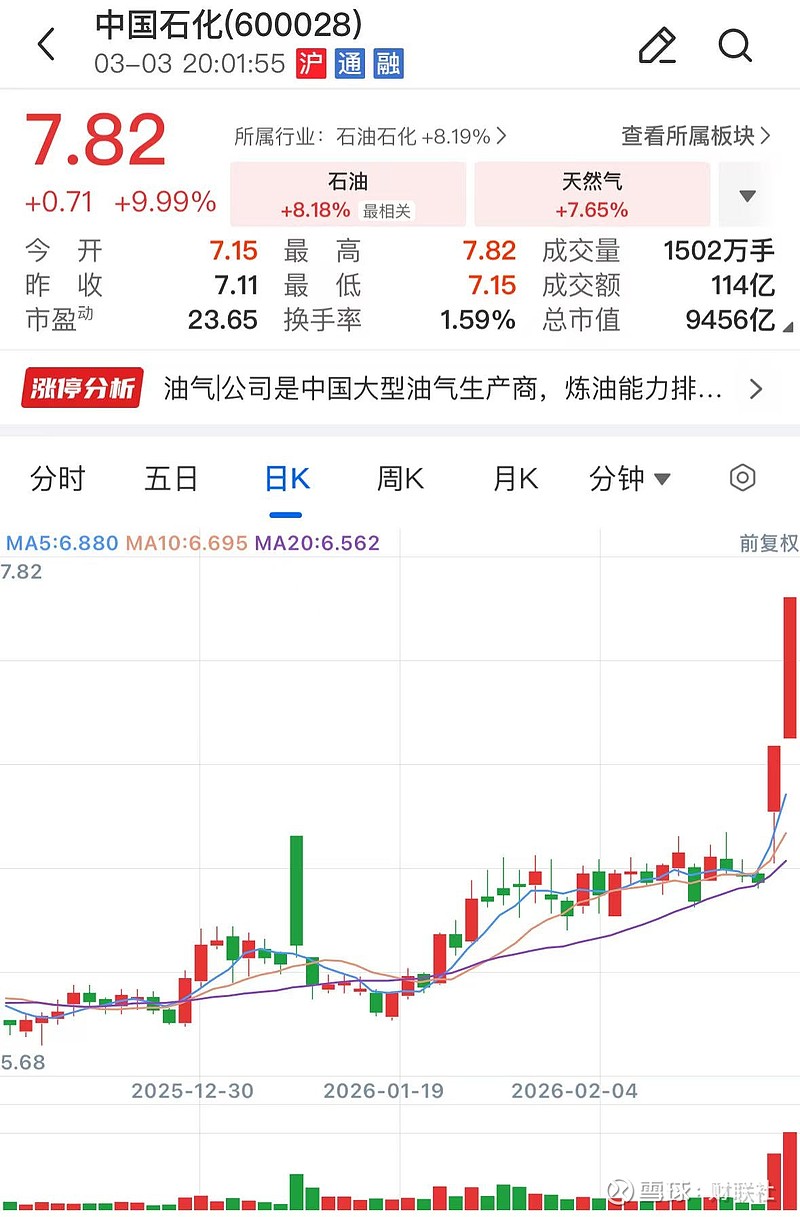Open the chart settings gear icon
800x1217 pixels.
tap(741, 479)
